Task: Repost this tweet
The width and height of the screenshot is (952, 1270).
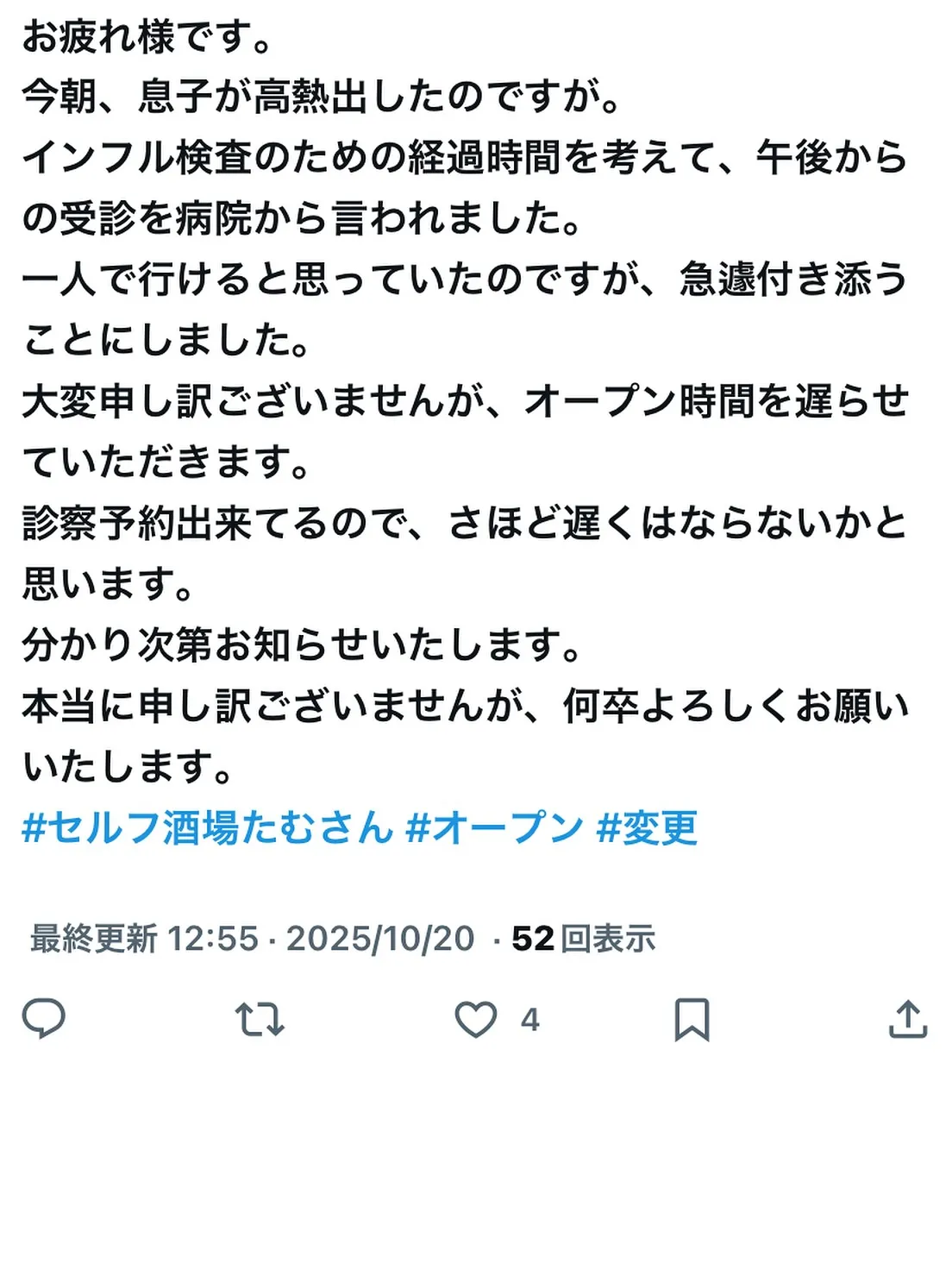Action: tap(260, 1019)
